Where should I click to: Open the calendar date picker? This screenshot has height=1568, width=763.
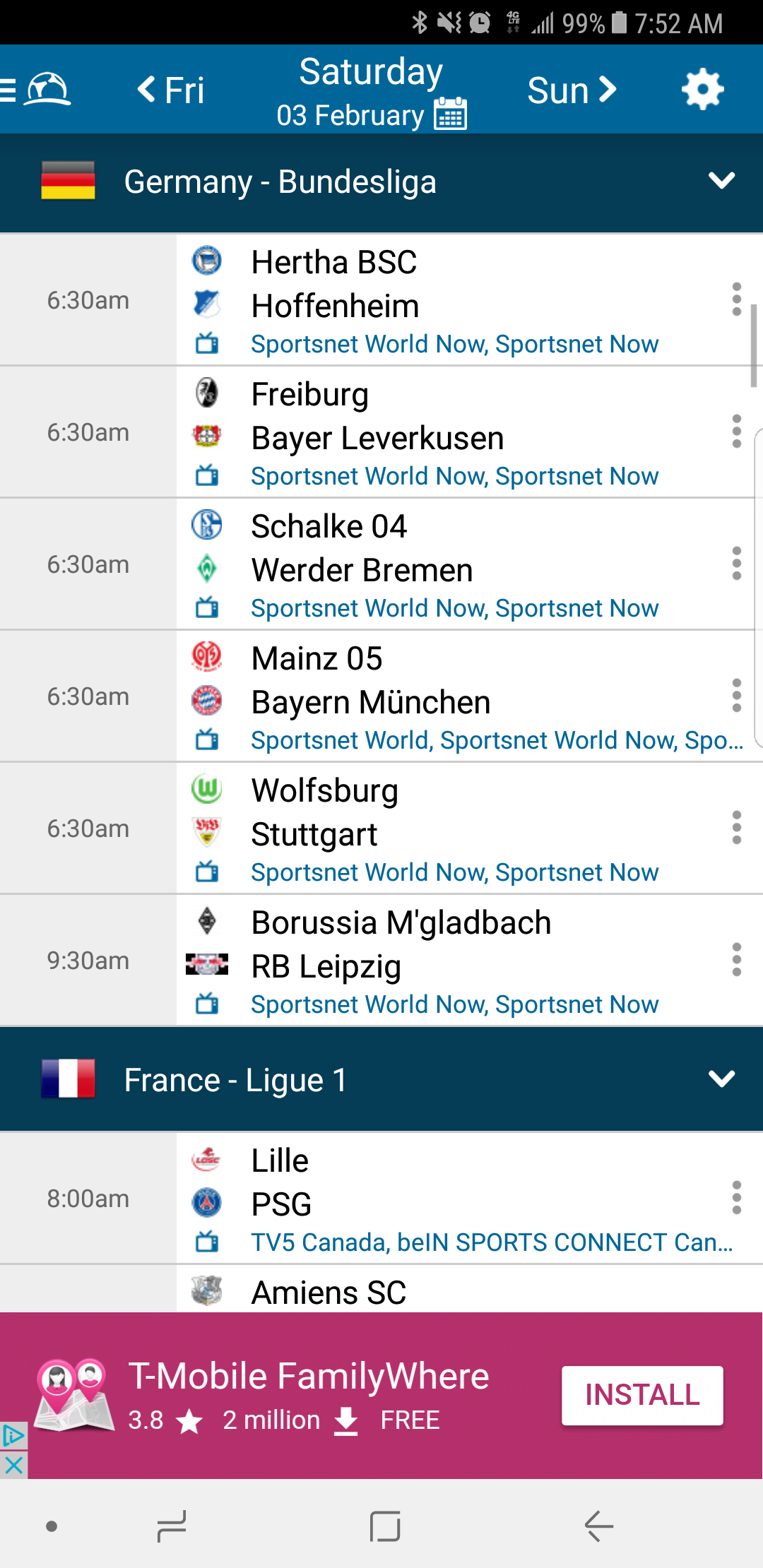tap(450, 114)
